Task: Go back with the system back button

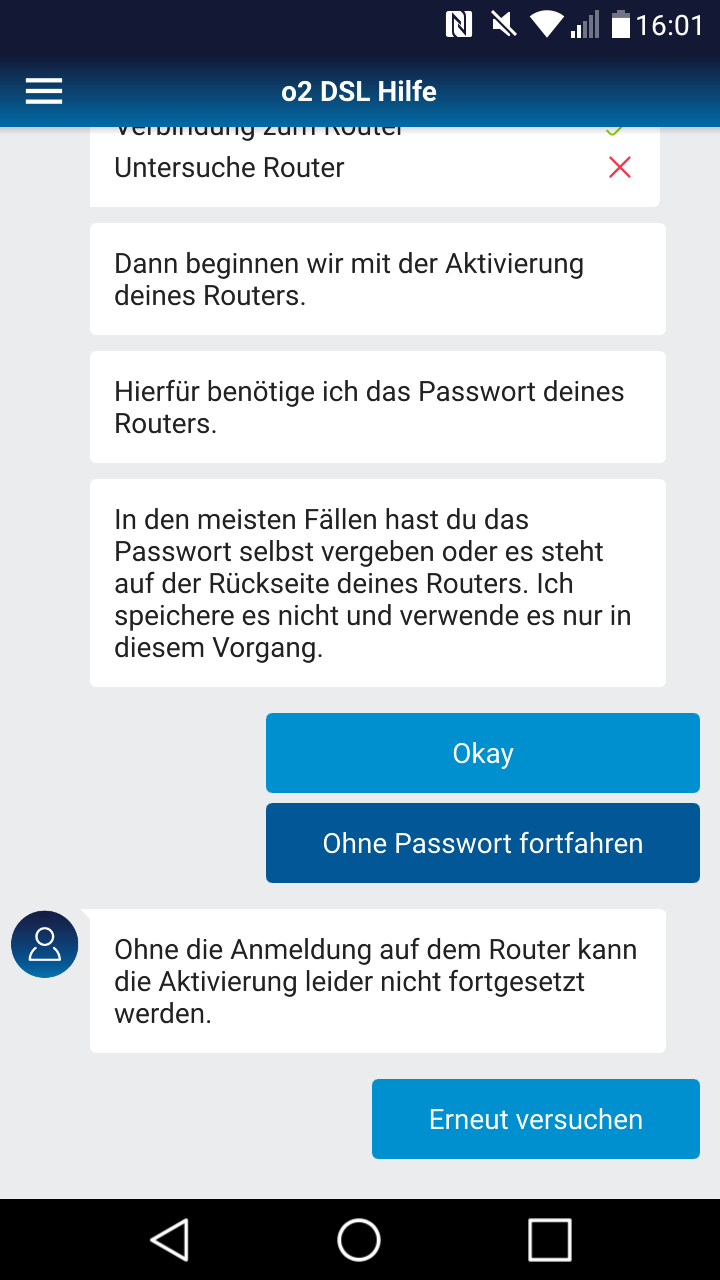Action: coord(170,1240)
